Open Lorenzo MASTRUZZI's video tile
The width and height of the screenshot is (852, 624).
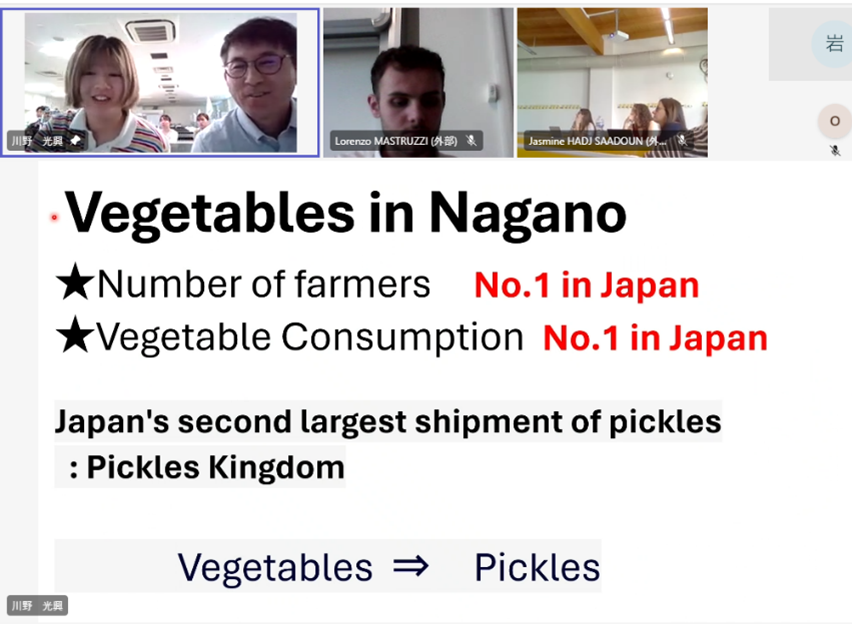click(417, 80)
